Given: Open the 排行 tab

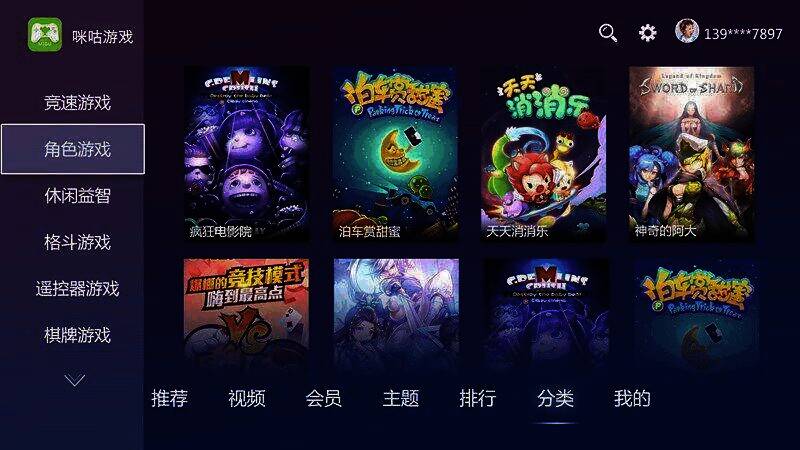Looking at the screenshot, I should 478,399.
